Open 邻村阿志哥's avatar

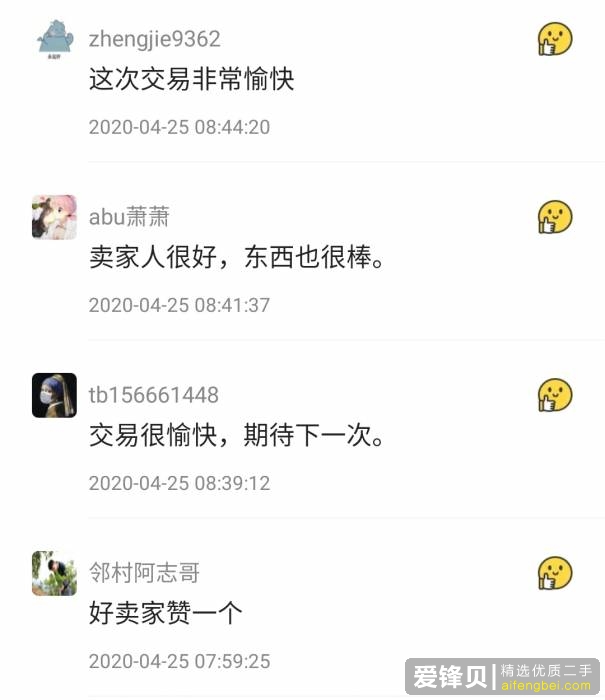click(54, 573)
